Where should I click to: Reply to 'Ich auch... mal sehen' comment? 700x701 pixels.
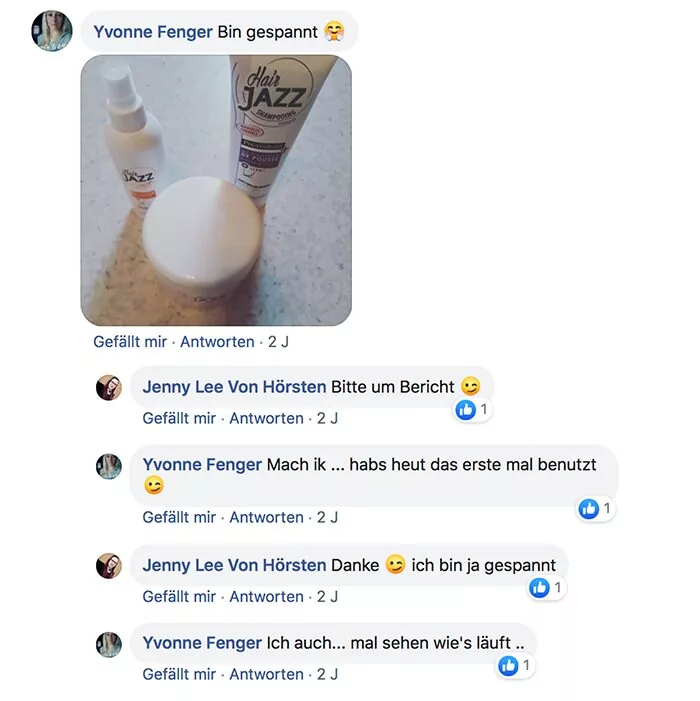pyautogui.click(x=266, y=674)
